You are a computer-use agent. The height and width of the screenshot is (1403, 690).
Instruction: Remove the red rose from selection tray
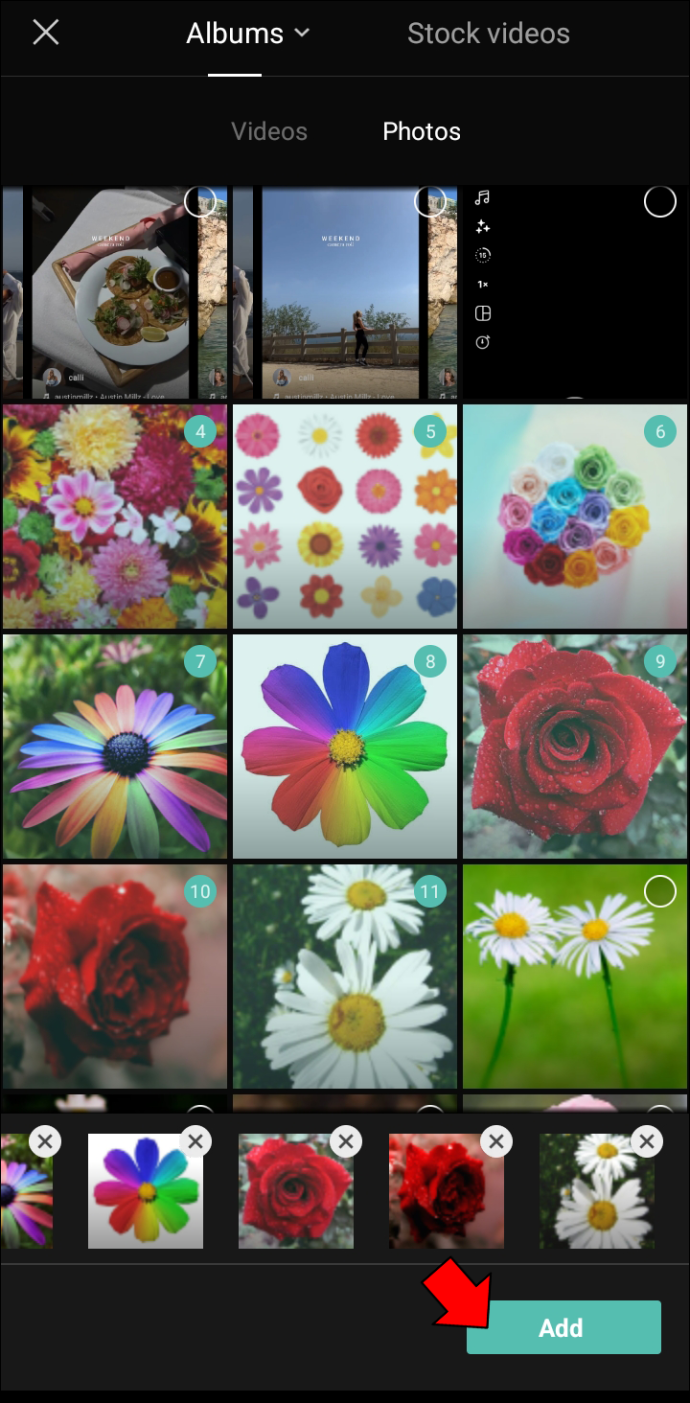(346, 1141)
